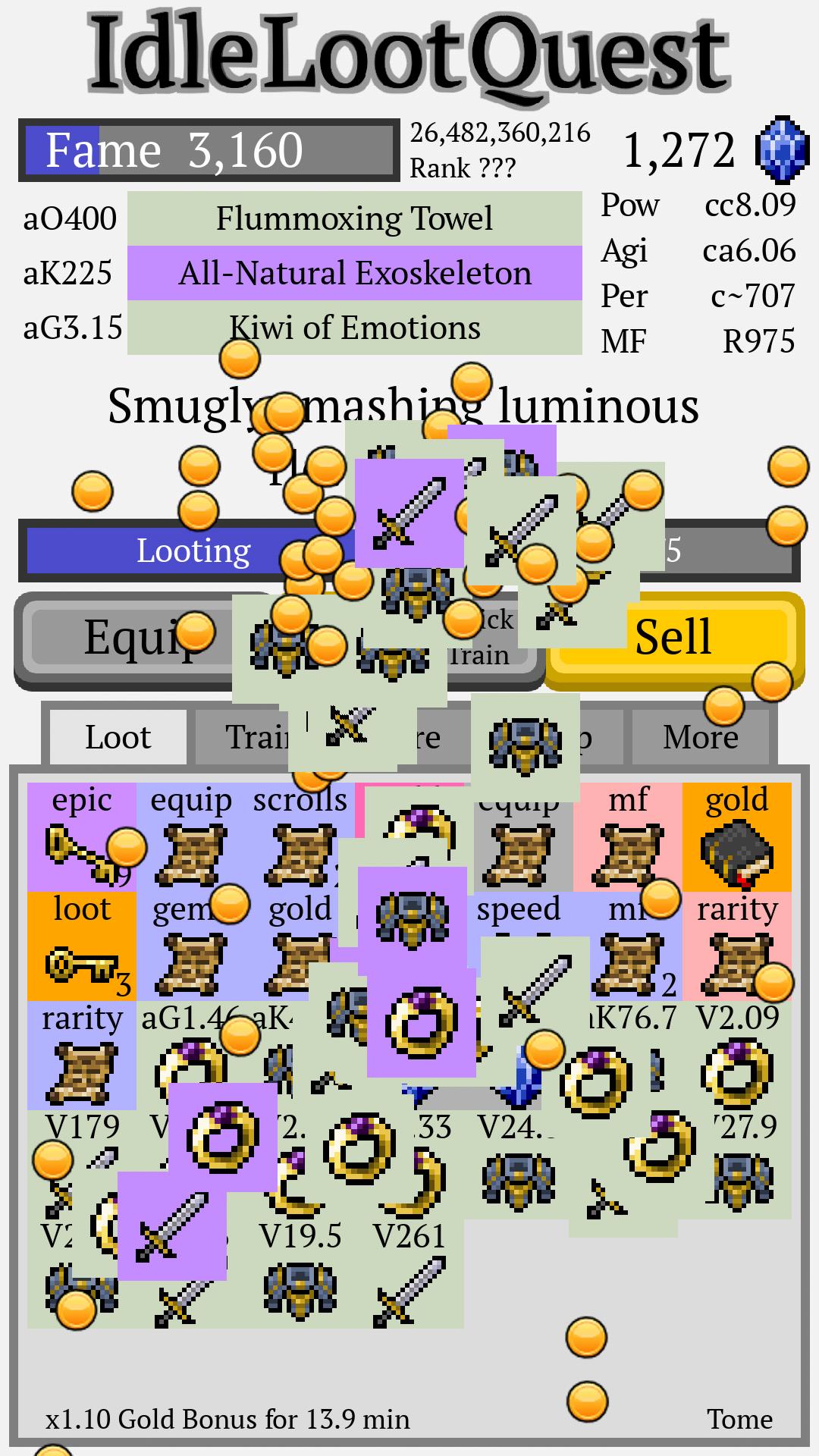Select the Kiwi of Emotions equipped item
819x1456 pixels.
(354, 328)
